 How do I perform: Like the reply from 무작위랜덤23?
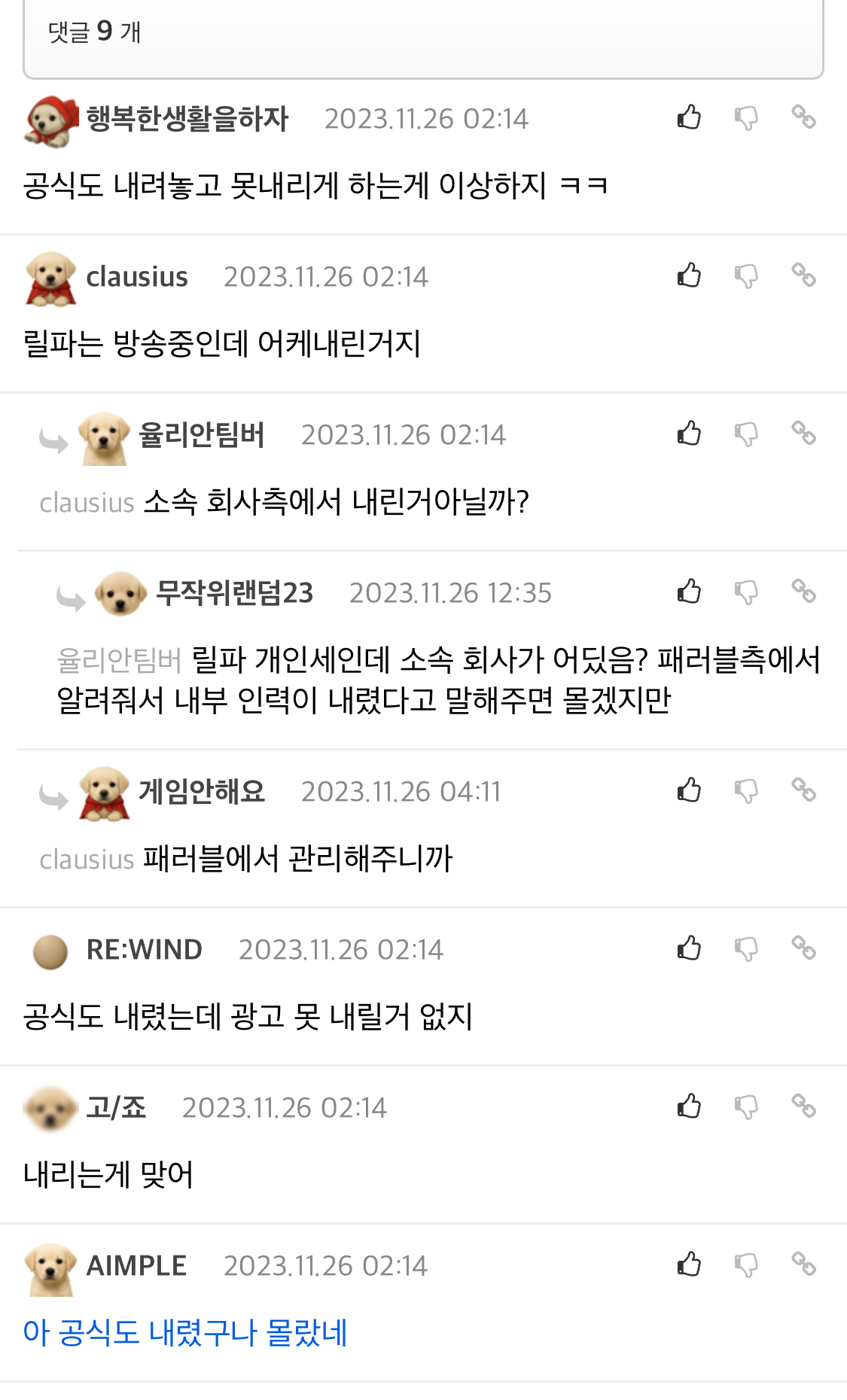pos(689,592)
